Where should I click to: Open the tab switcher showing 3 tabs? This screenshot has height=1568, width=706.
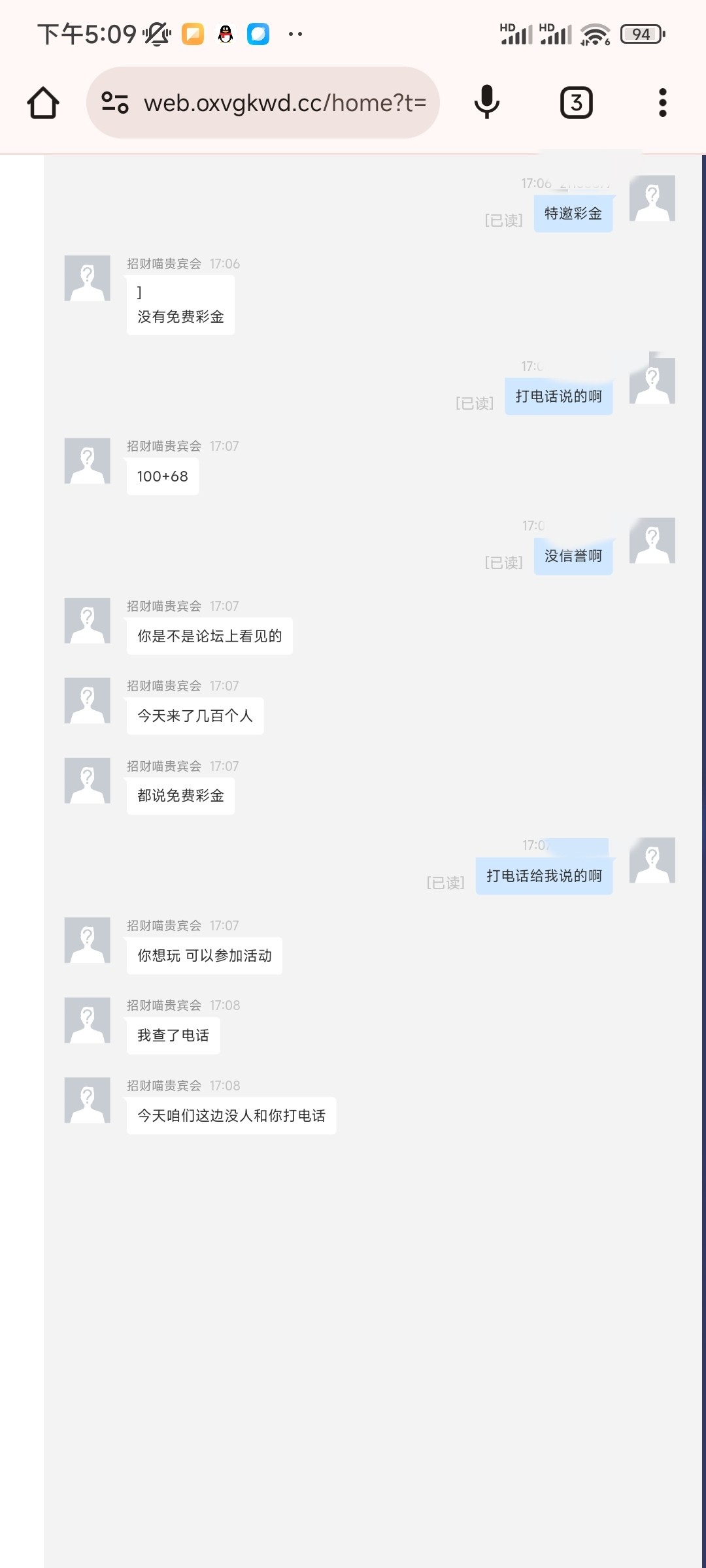[x=577, y=103]
